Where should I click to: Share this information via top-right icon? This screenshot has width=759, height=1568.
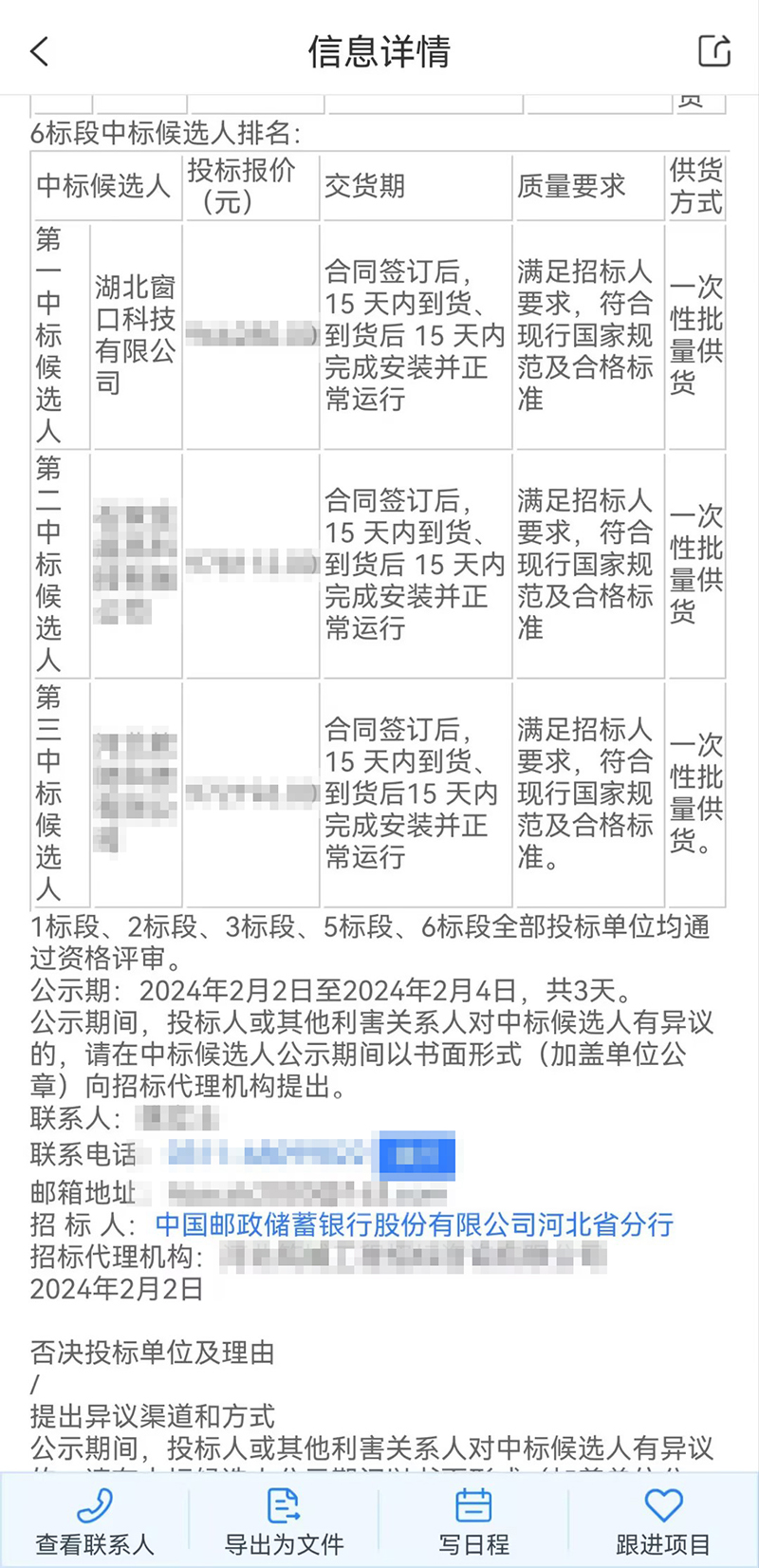[713, 51]
